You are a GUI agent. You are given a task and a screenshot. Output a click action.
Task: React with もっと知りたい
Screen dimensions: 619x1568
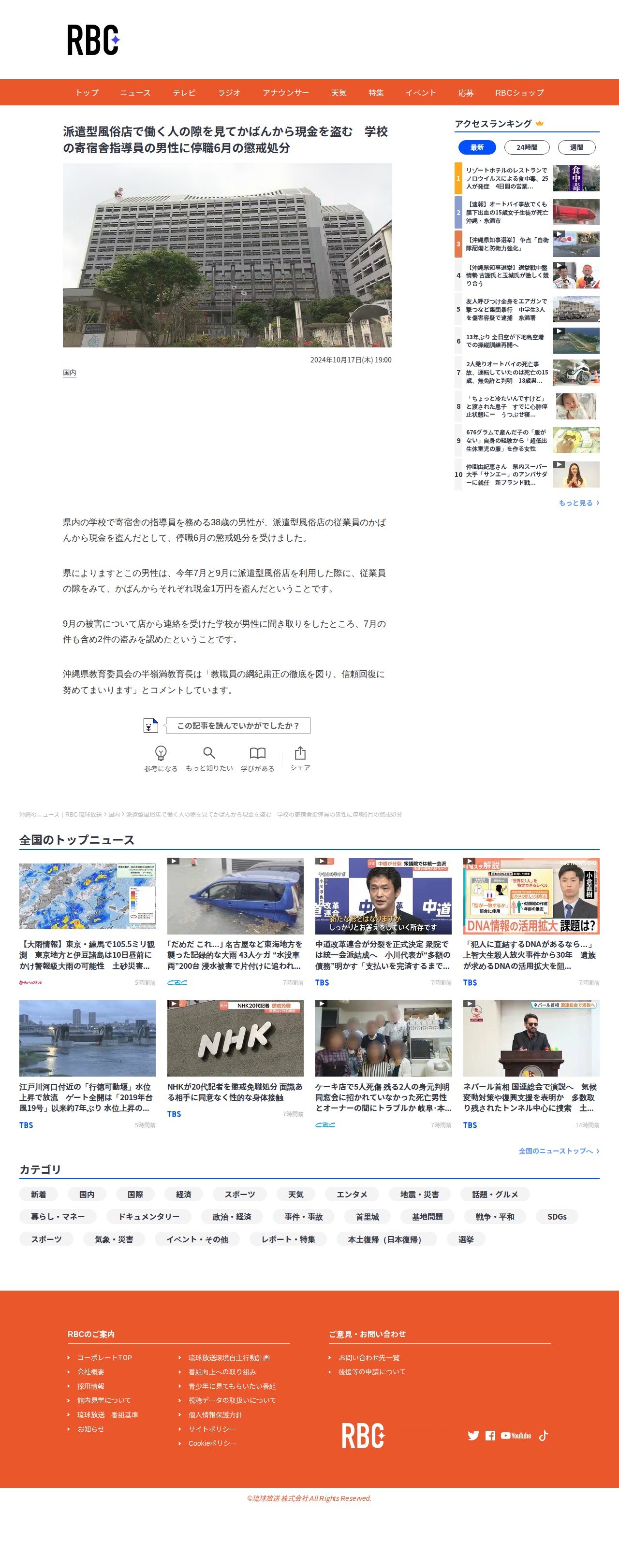(x=209, y=759)
